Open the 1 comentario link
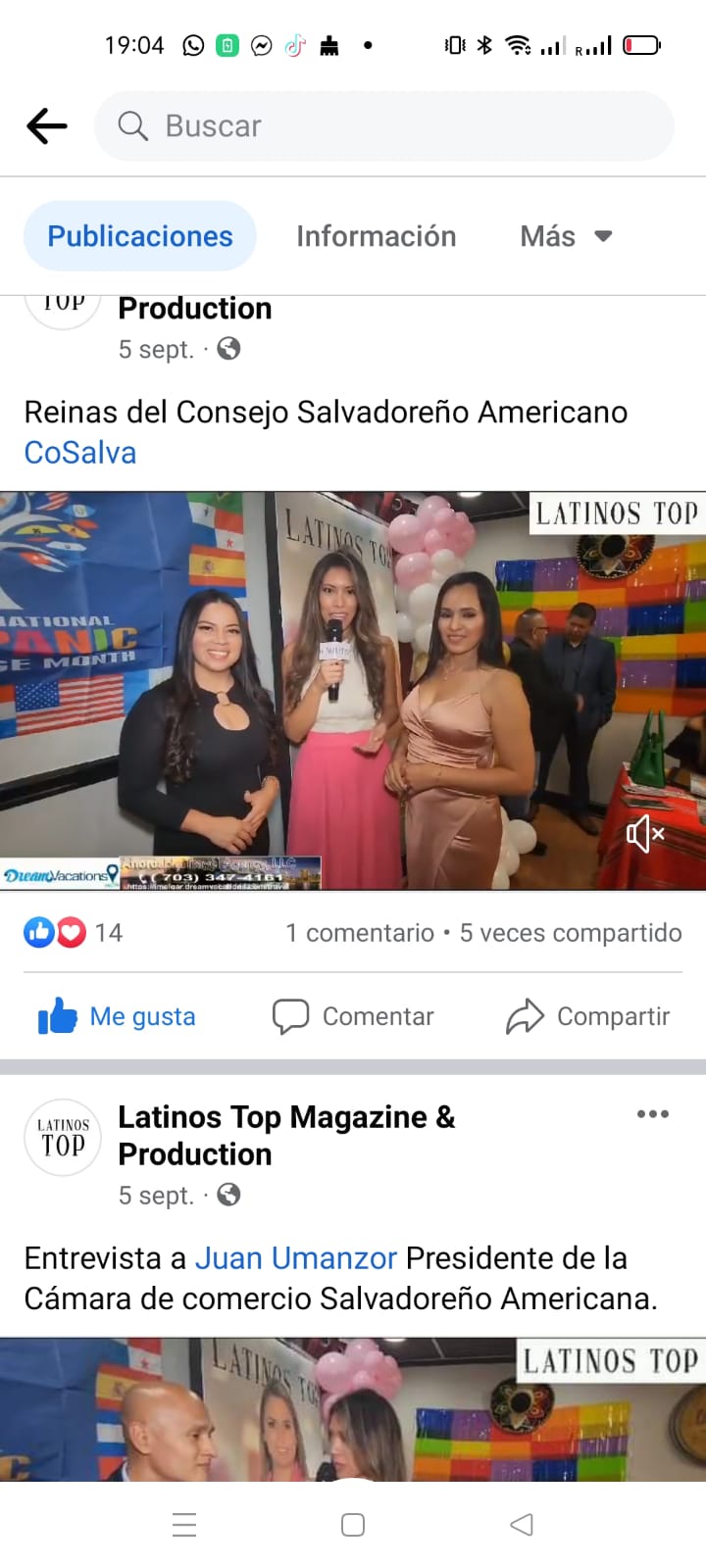706x1568 pixels. click(360, 933)
